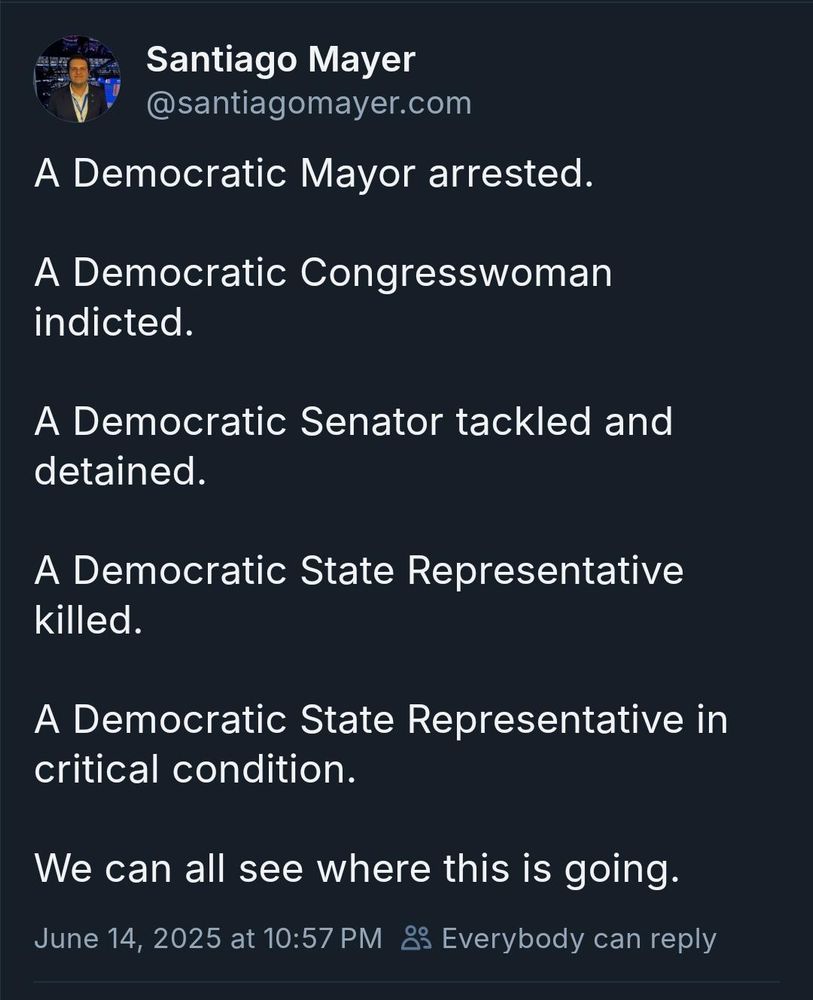Click the 'State Representative killed' line
Viewport: 813px width, 1000px height.
(x=358, y=594)
